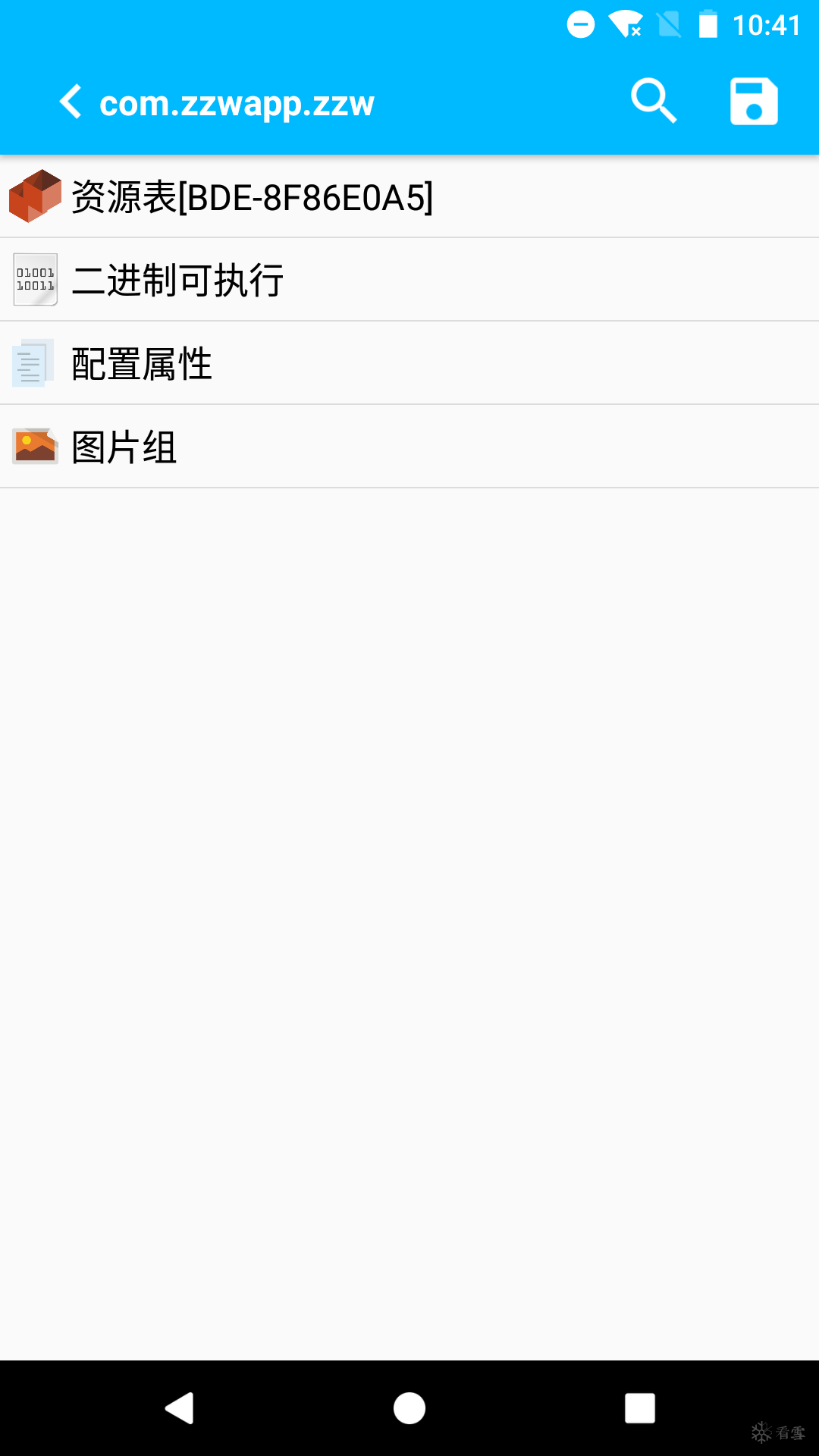819x1456 pixels.
Task: Select the 配置属性 item
Action: pos(409,363)
